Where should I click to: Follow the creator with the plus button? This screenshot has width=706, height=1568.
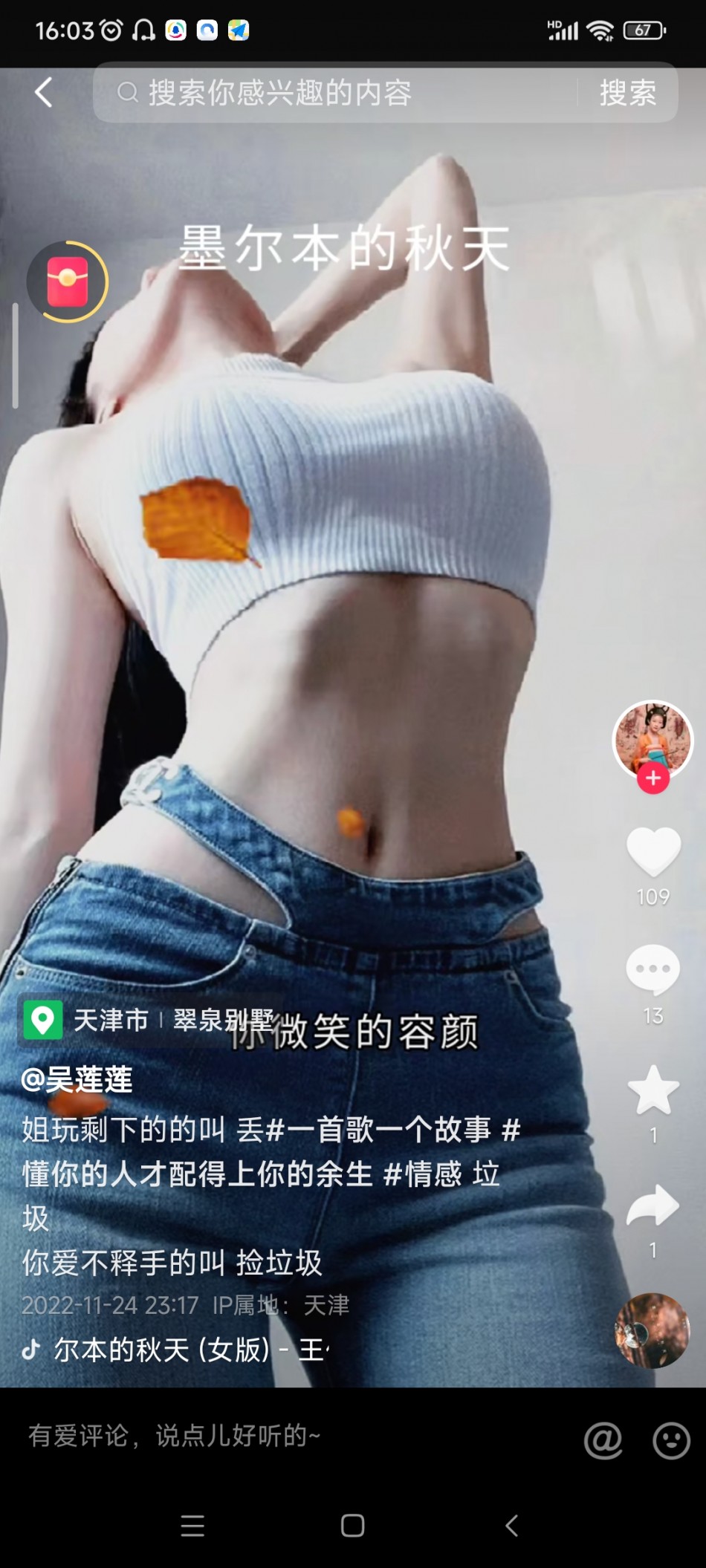(x=653, y=778)
